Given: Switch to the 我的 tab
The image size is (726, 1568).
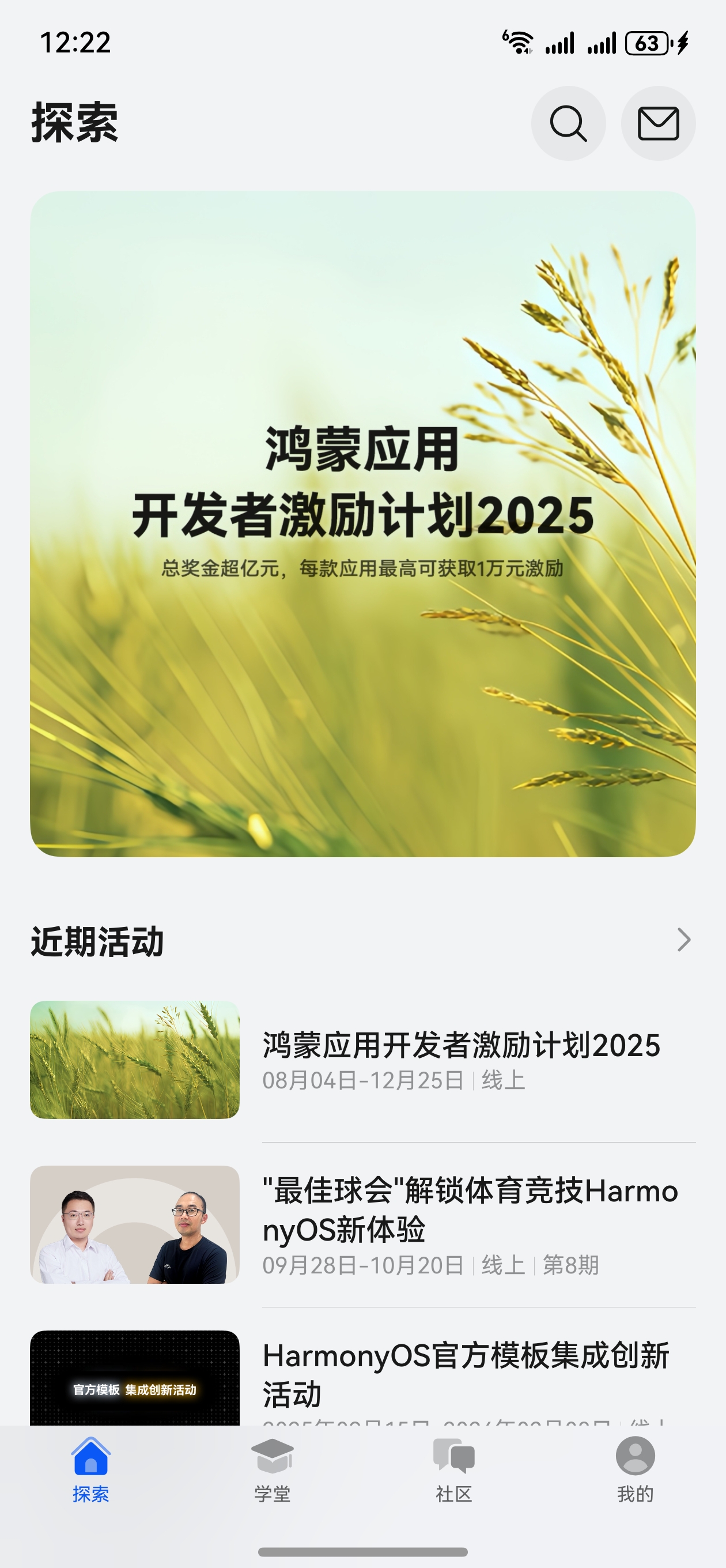Looking at the screenshot, I should pos(635,1468).
